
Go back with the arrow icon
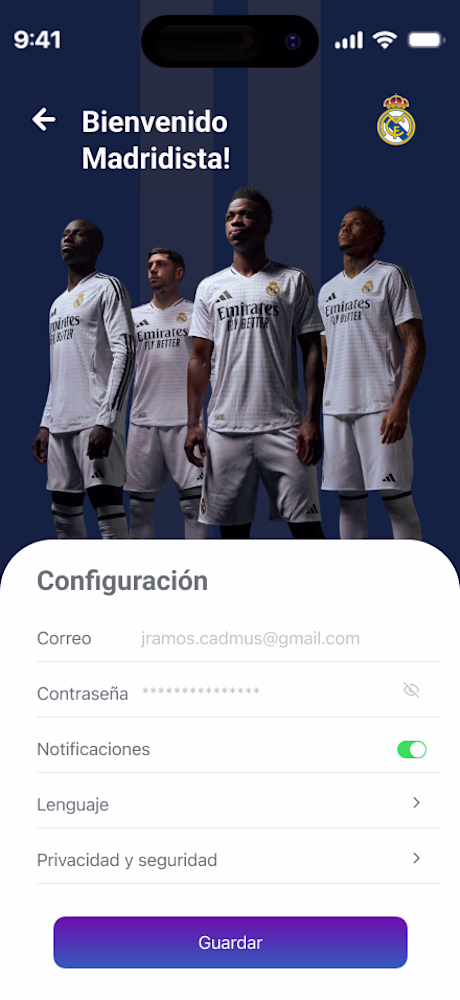(x=44, y=119)
